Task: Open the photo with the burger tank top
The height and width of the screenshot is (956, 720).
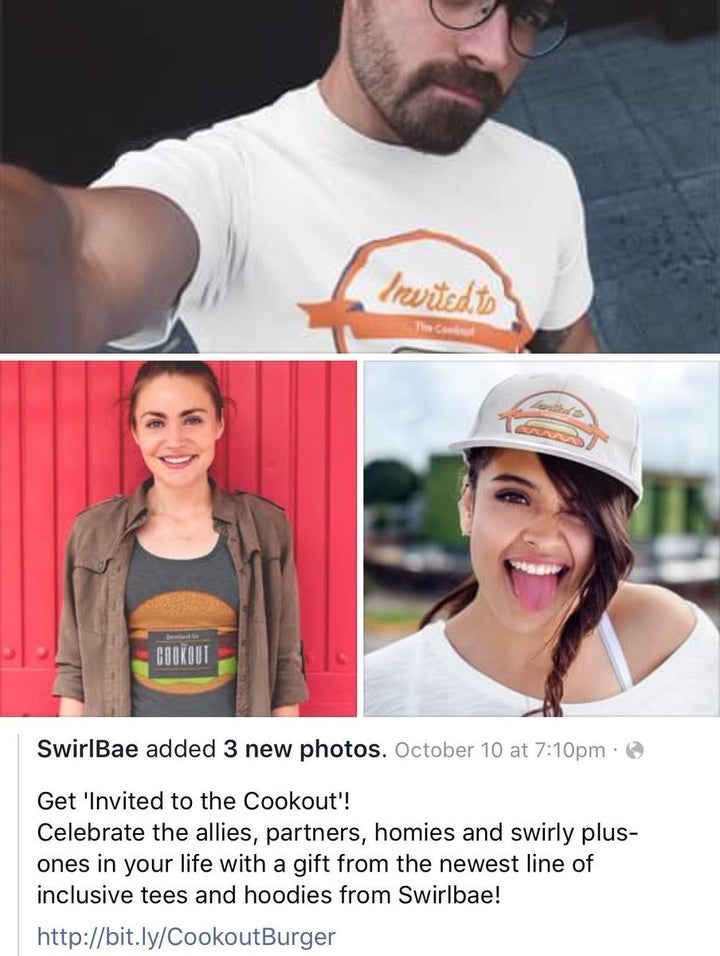Action: point(179,538)
